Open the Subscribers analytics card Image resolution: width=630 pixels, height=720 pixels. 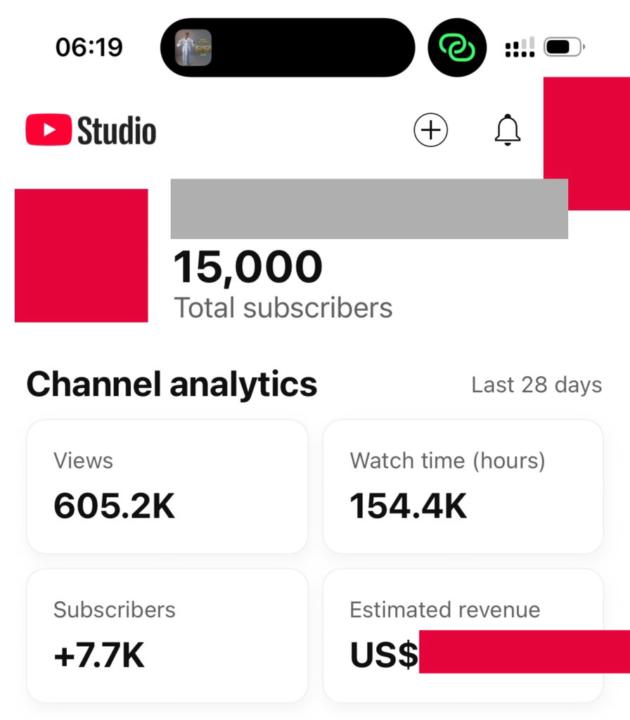[x=166, y=635]
